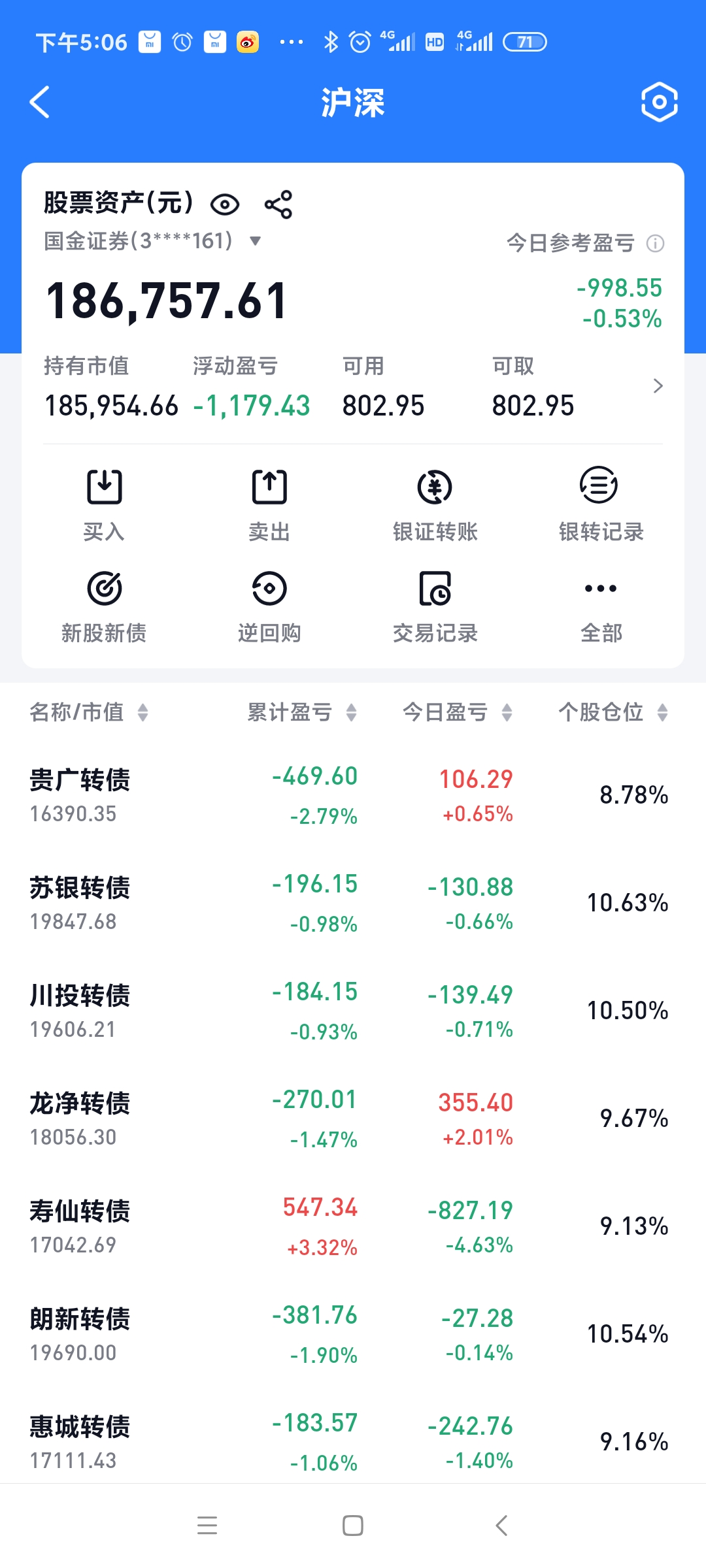706x1568 pixels.
Task: Go back from the 沪深 page
Action: [40, 103]
